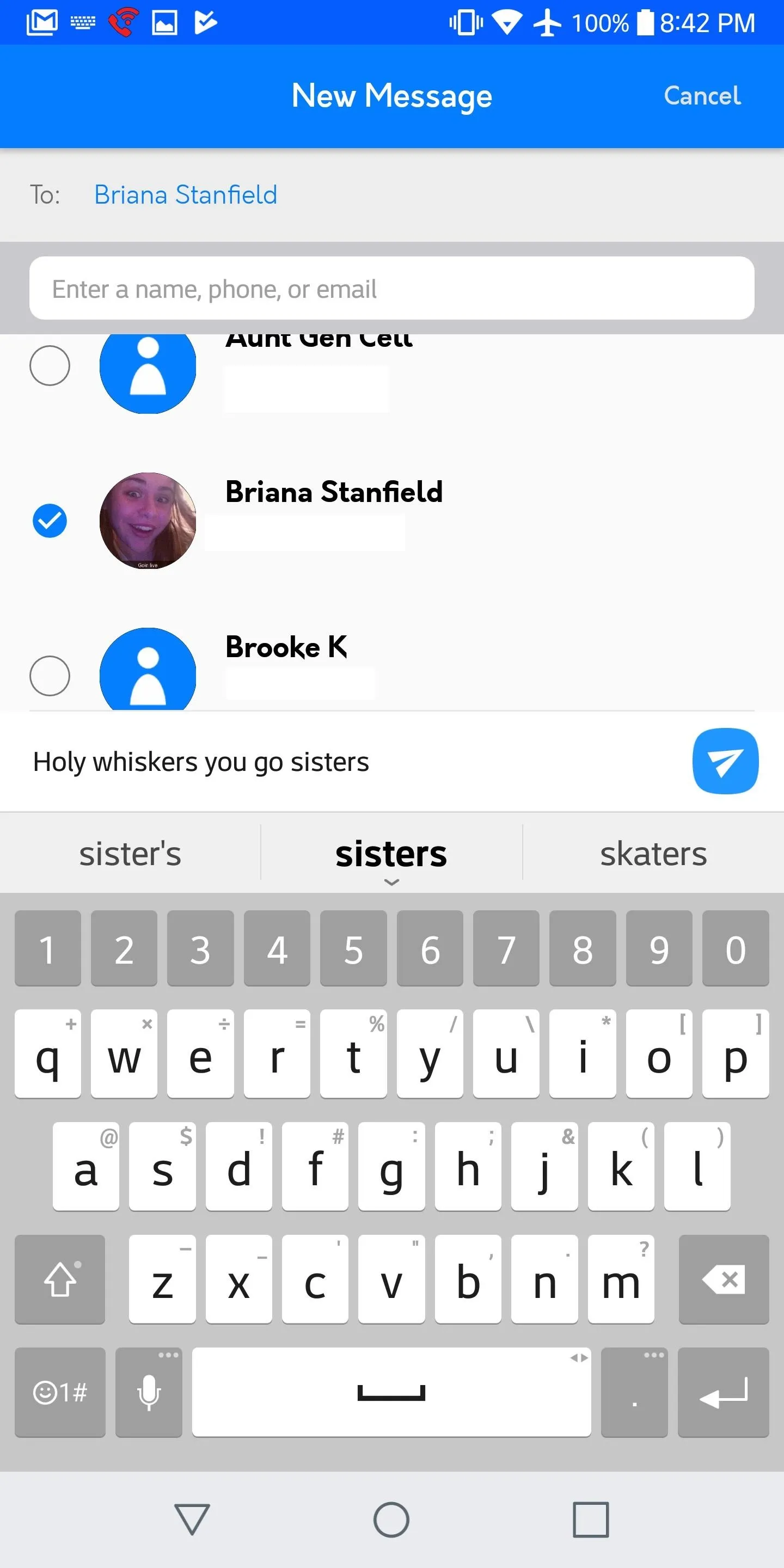Screen dimensions: 784x1568
Task: Select the Aunt Gen Cell contact checkbox
Action: (x=50, y=365)
